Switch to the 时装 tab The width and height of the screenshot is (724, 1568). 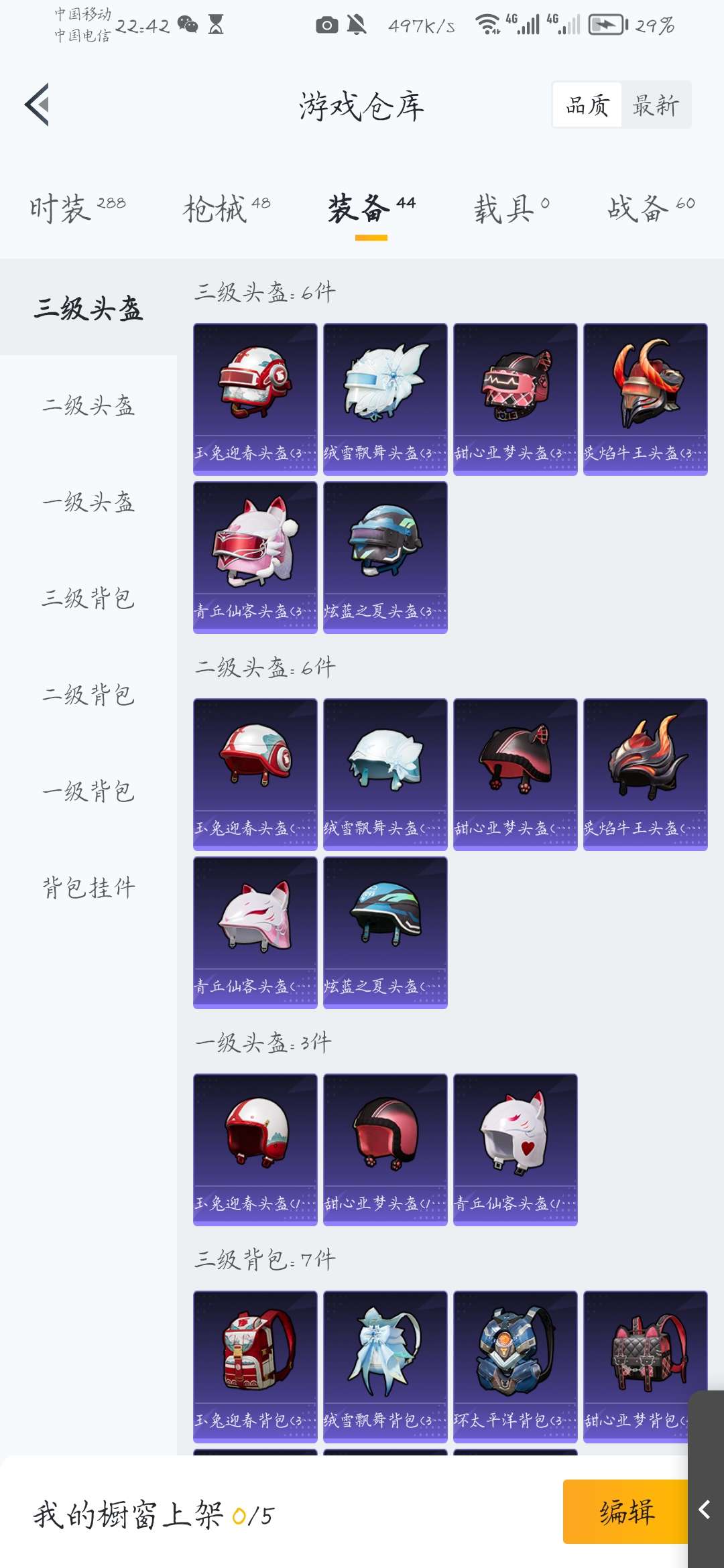click(78, 208)
